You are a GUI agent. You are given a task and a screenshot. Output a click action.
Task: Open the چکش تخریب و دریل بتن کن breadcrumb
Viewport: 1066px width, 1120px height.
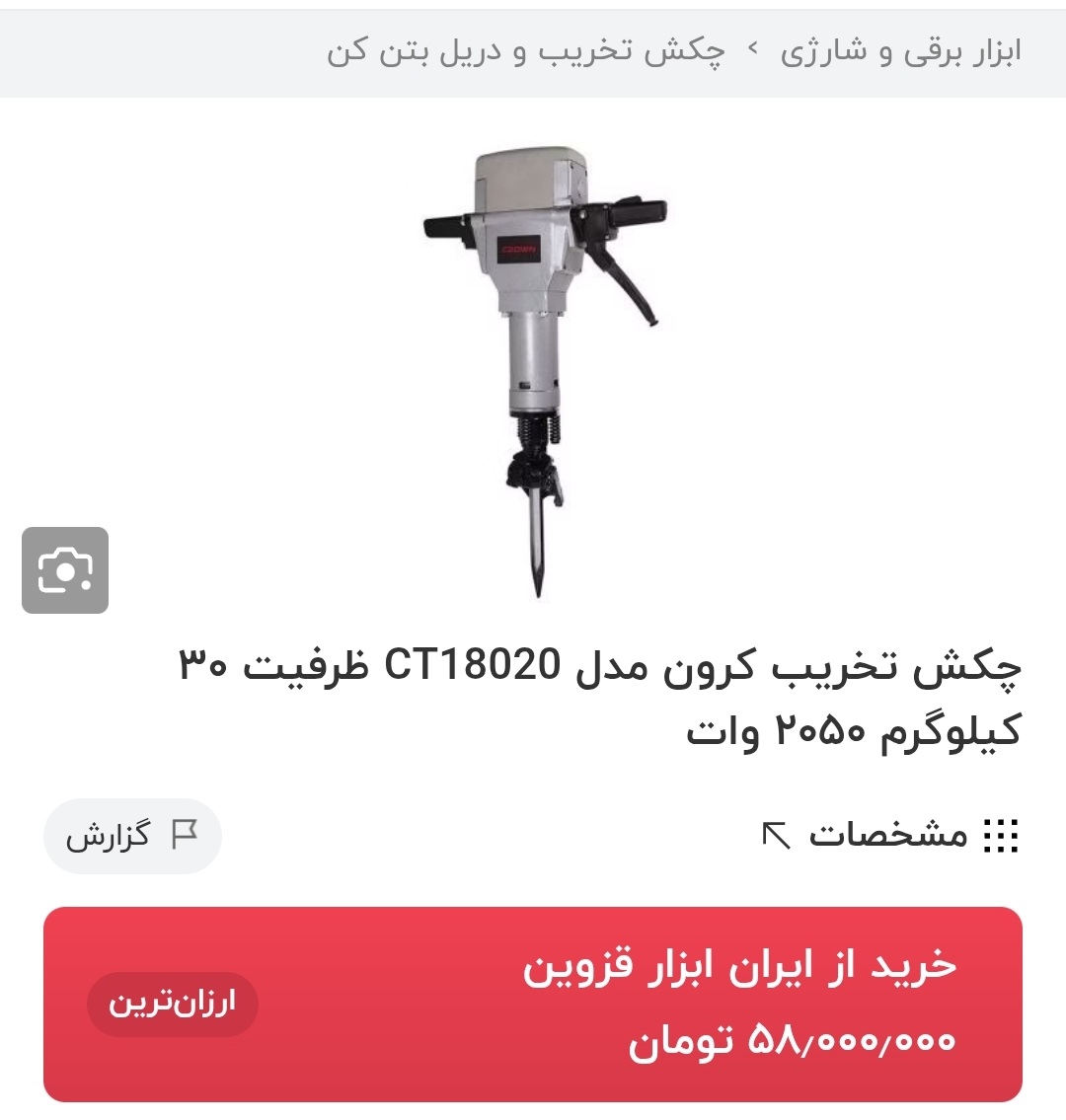(x=525, y=51)
